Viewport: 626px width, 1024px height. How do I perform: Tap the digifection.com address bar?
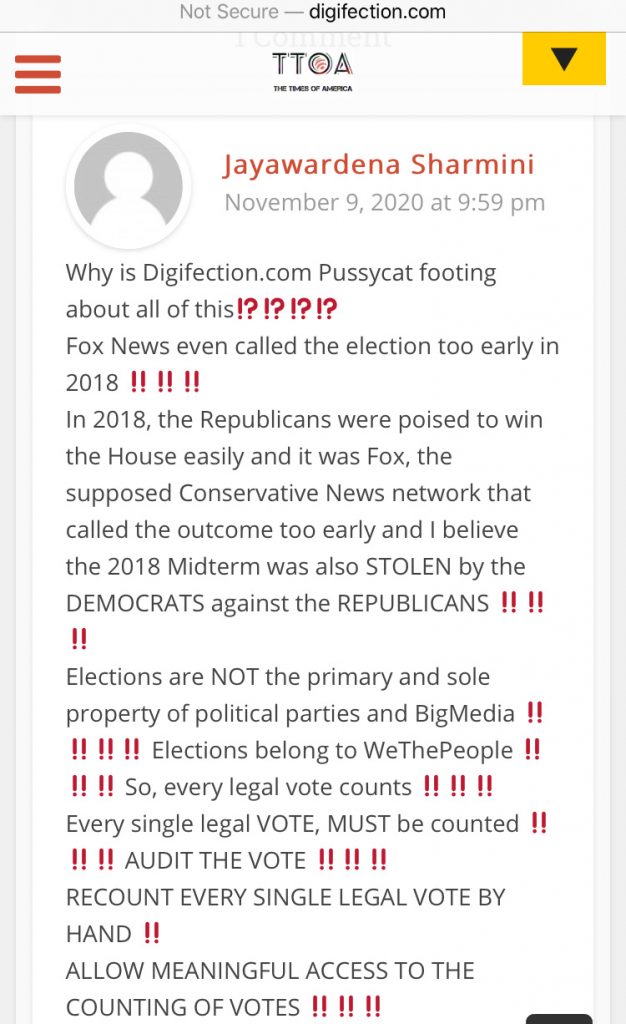[312, 13]
